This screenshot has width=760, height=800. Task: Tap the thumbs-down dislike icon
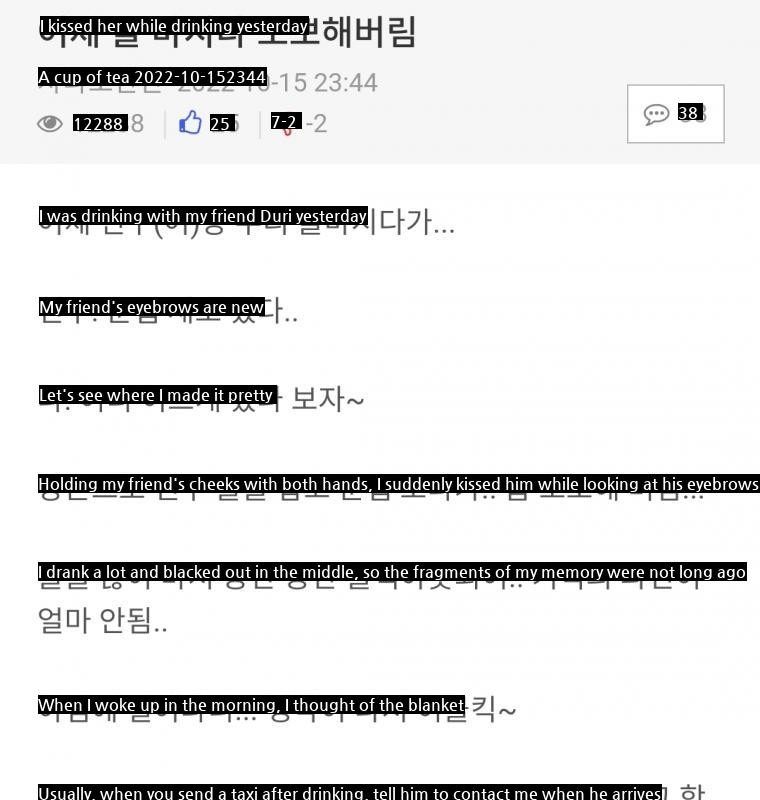coord(286,126)
